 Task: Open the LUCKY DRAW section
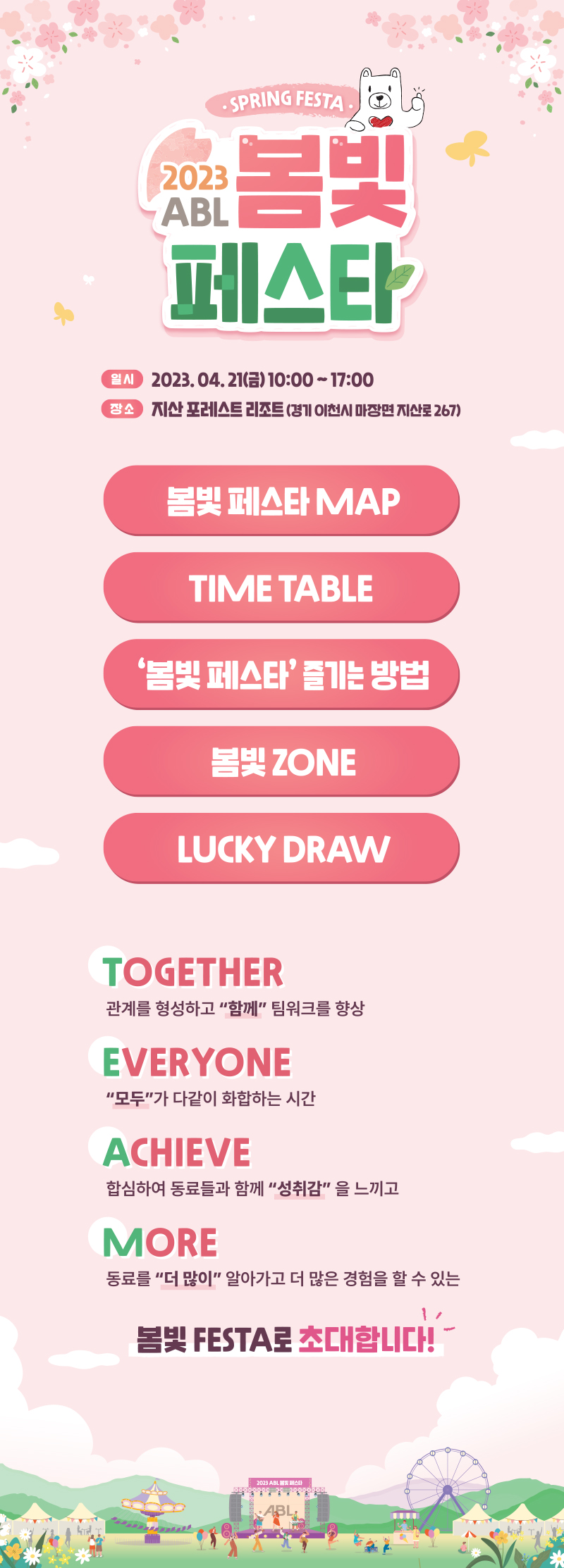pos(281,848)
